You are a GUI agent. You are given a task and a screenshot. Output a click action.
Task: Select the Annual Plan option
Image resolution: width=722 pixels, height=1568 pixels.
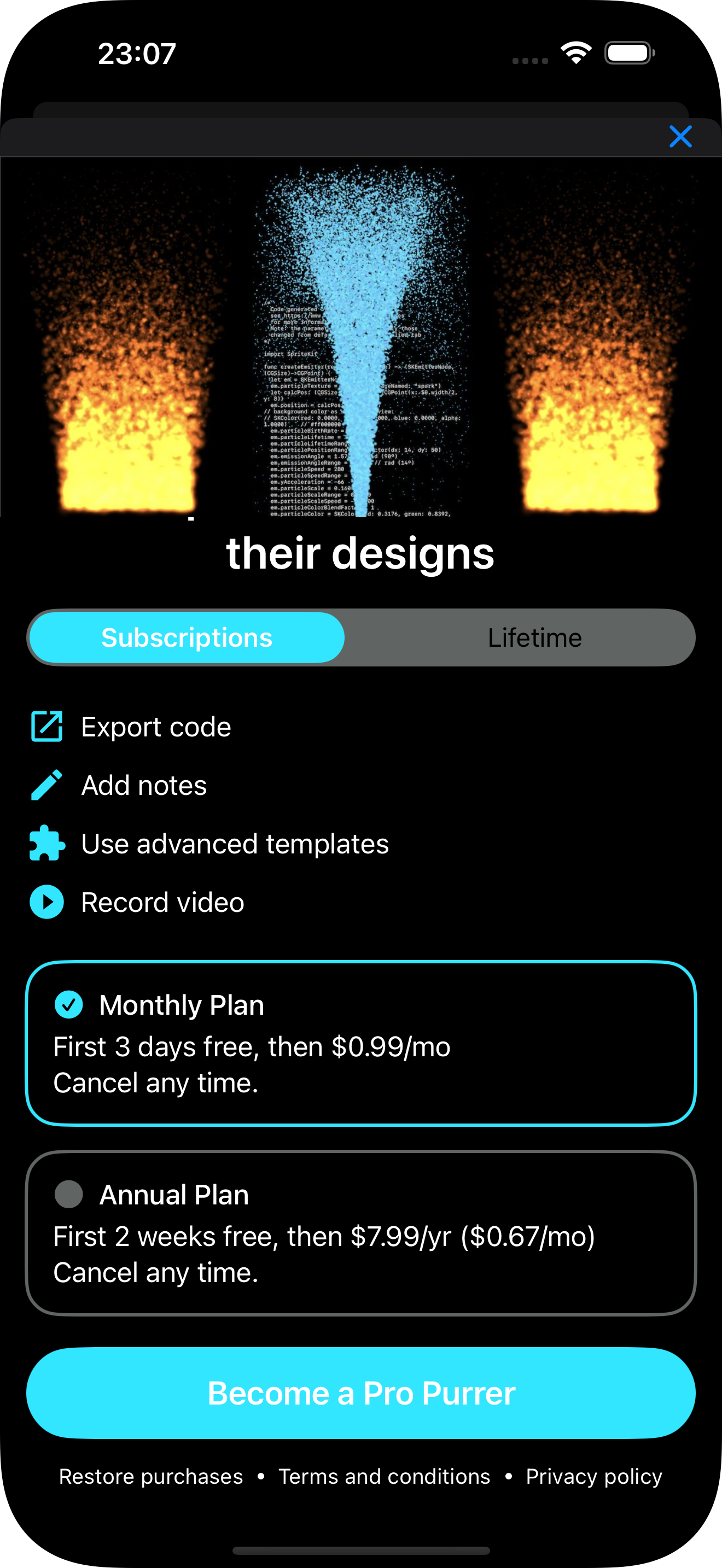click(x=360, y=1233)
